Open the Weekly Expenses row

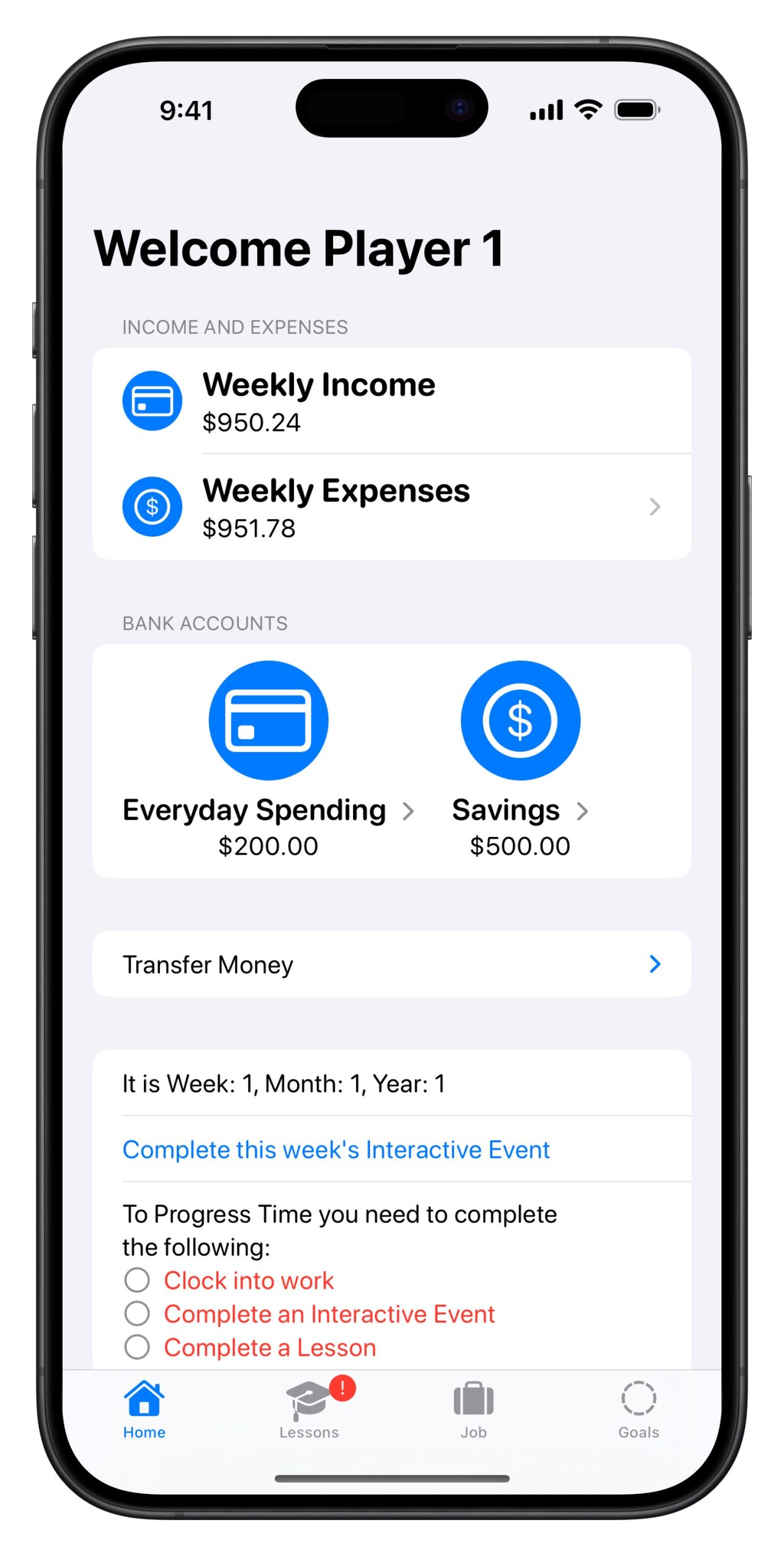pos(391,506)
